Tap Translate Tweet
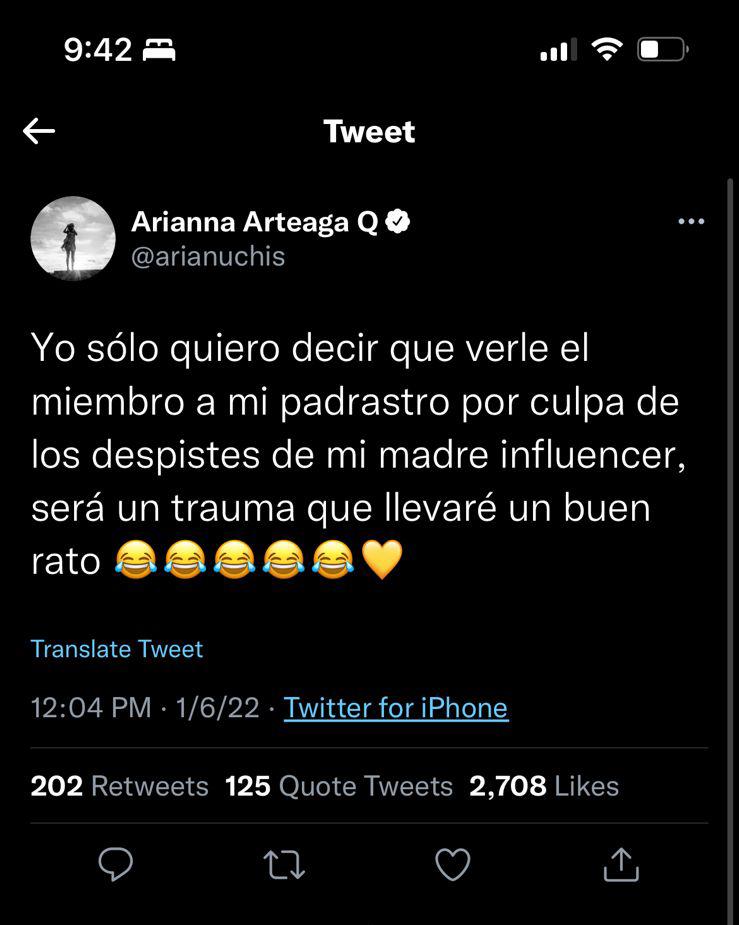This screenshot has width=739, height=925. 117,649
